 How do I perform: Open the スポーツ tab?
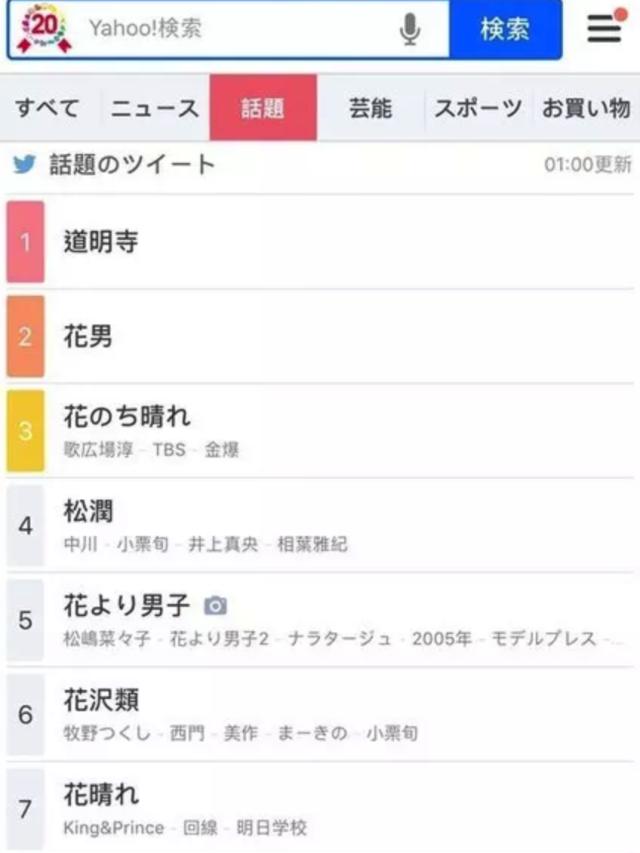(x=478, y=108)
